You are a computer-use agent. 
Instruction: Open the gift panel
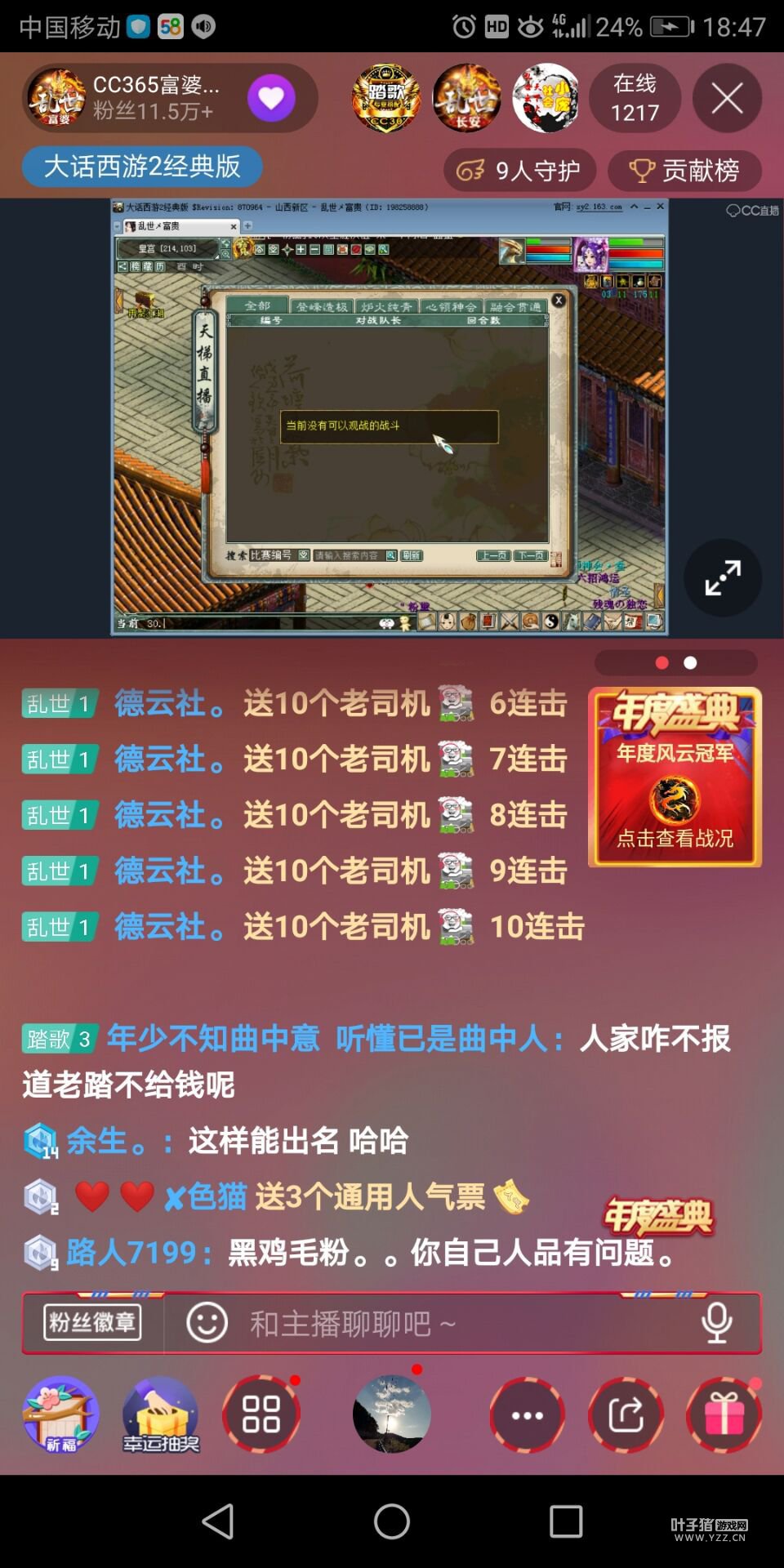tap(724, 1414)
